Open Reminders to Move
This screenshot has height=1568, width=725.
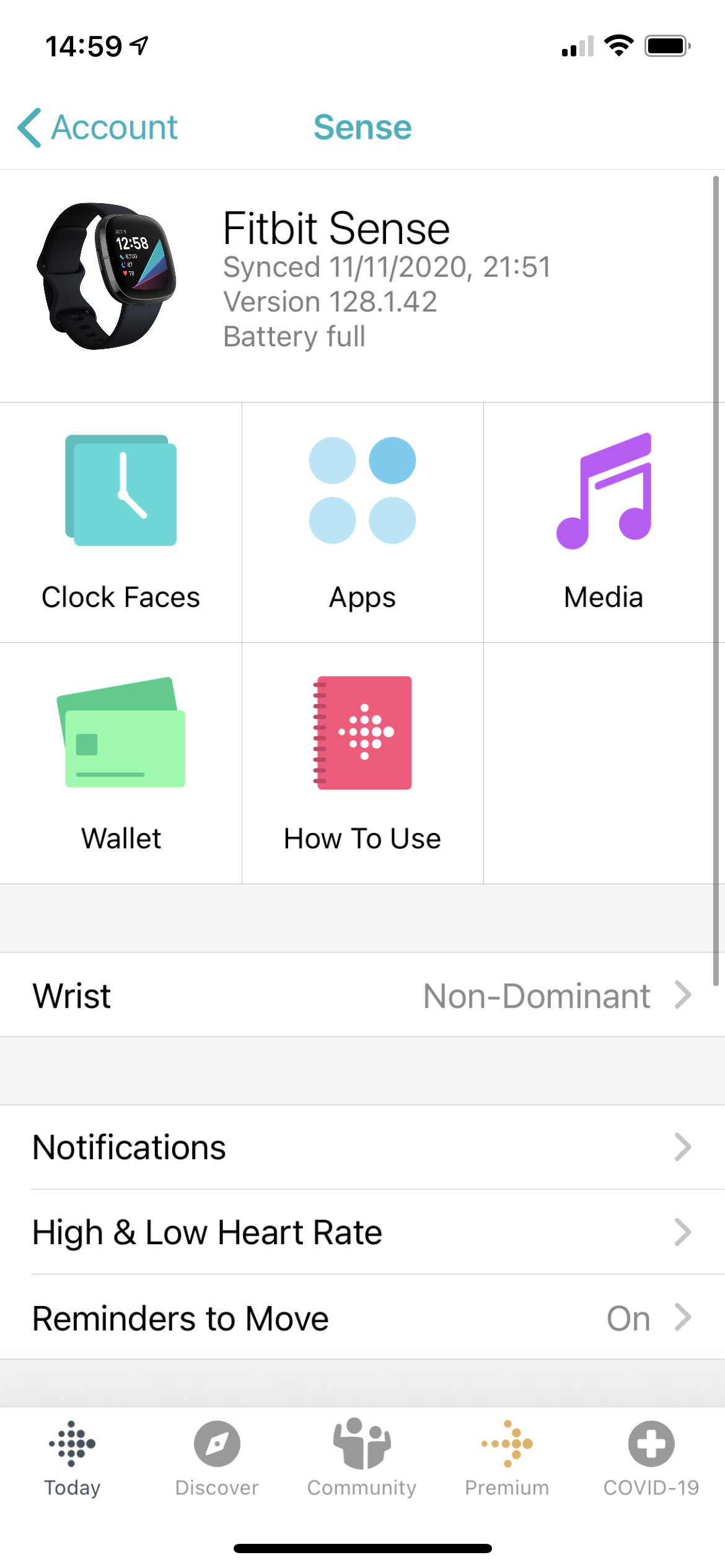click(362, 1317)
